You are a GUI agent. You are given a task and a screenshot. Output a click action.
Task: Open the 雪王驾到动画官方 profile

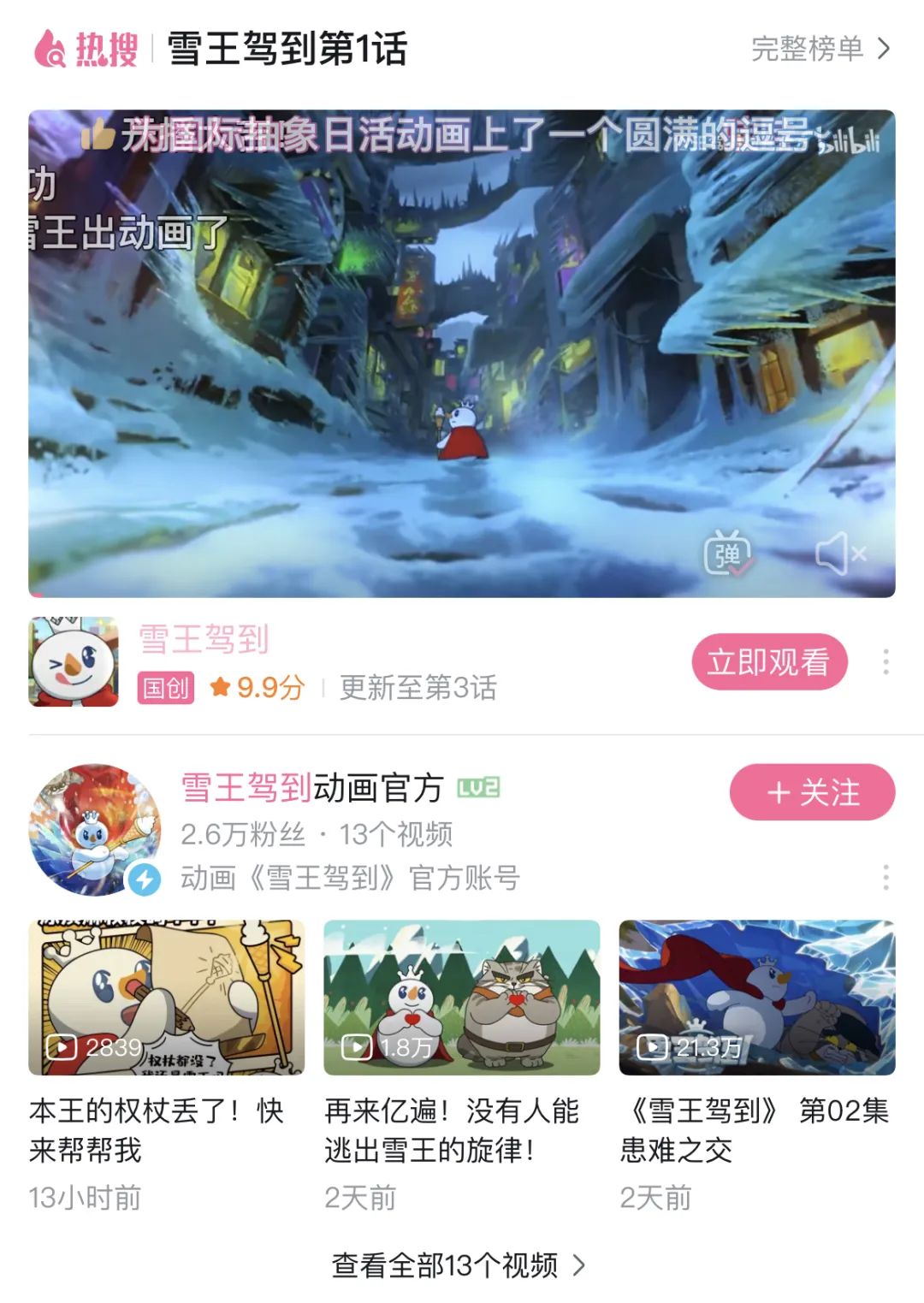coord(311,788)
